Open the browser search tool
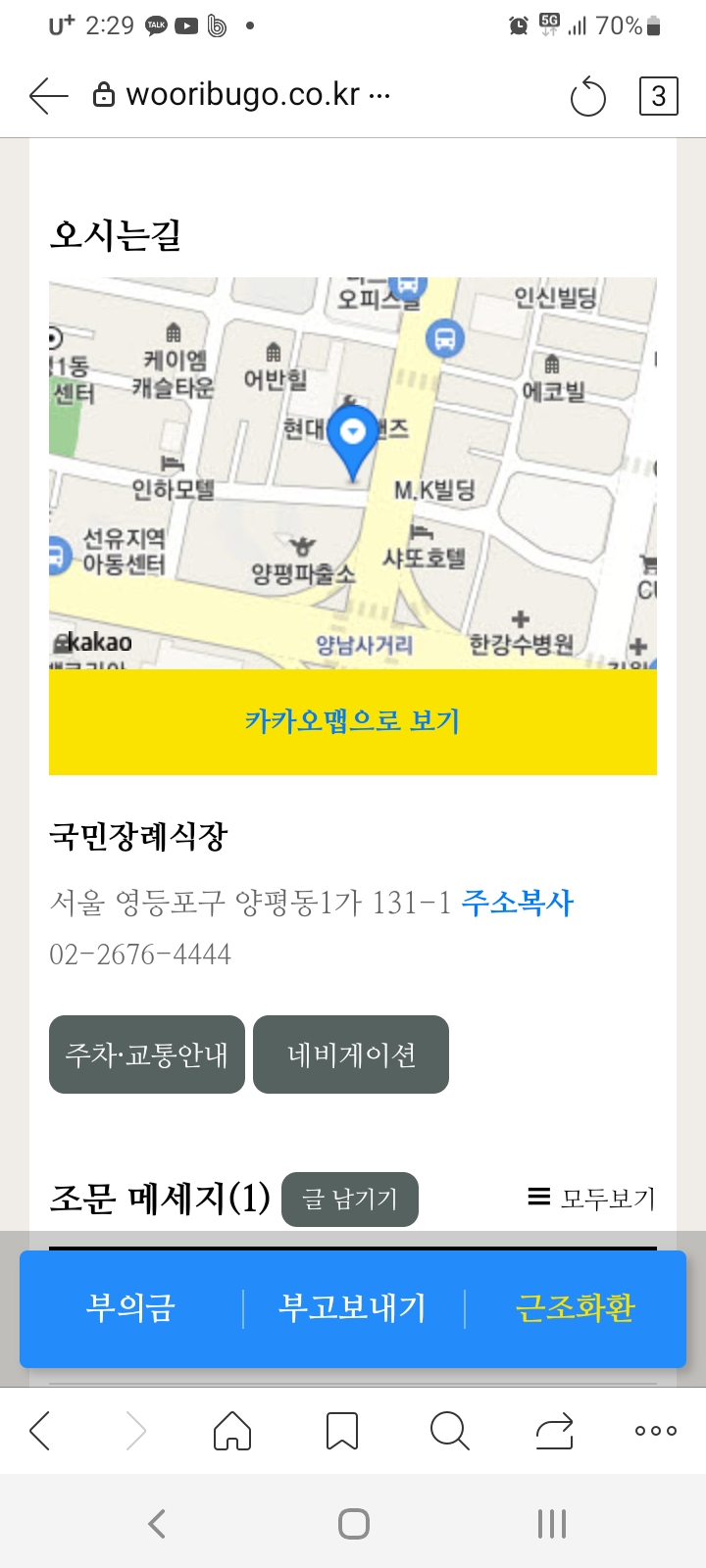Image resolution: width=706 pixels, height=1568 pixels. [450, 1431]
